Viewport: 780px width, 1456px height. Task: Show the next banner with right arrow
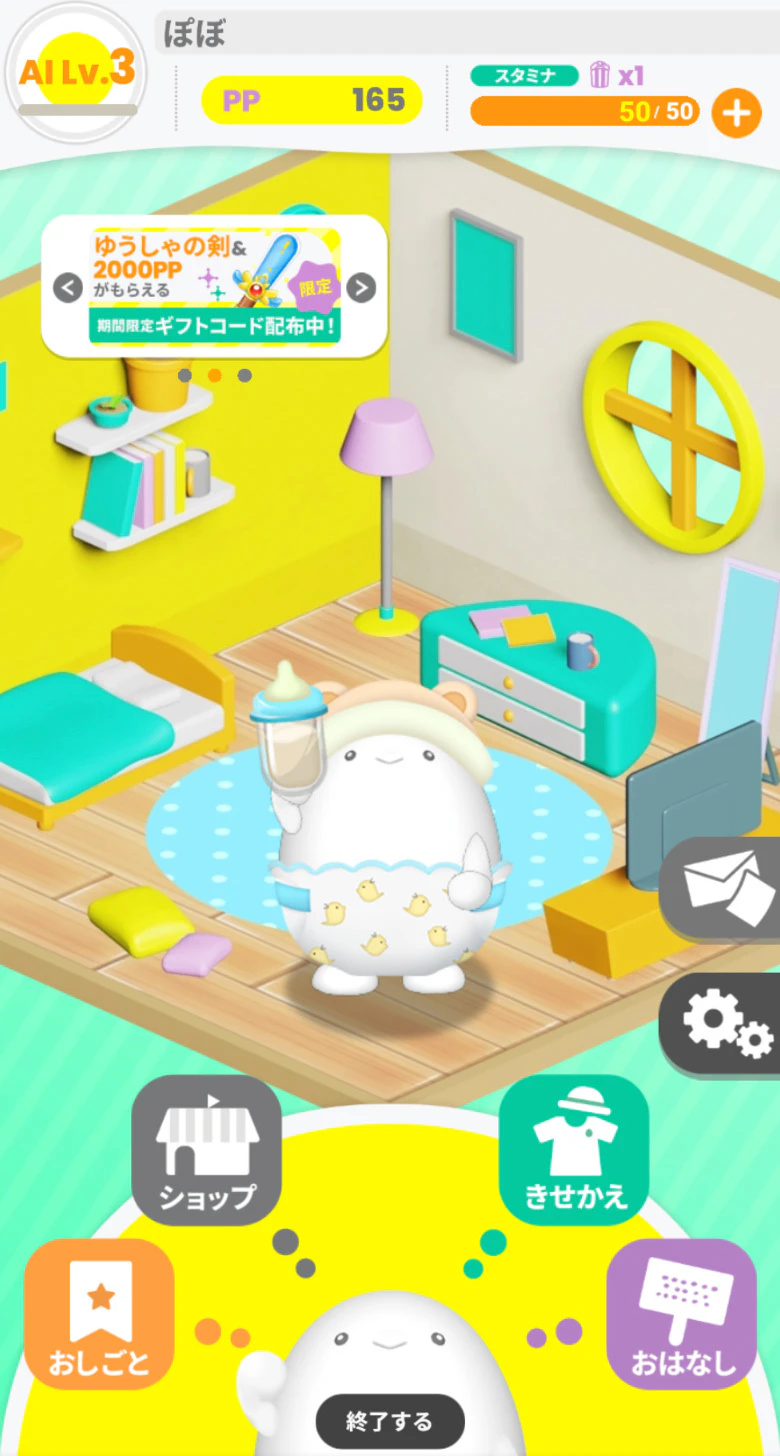[361, 288]
